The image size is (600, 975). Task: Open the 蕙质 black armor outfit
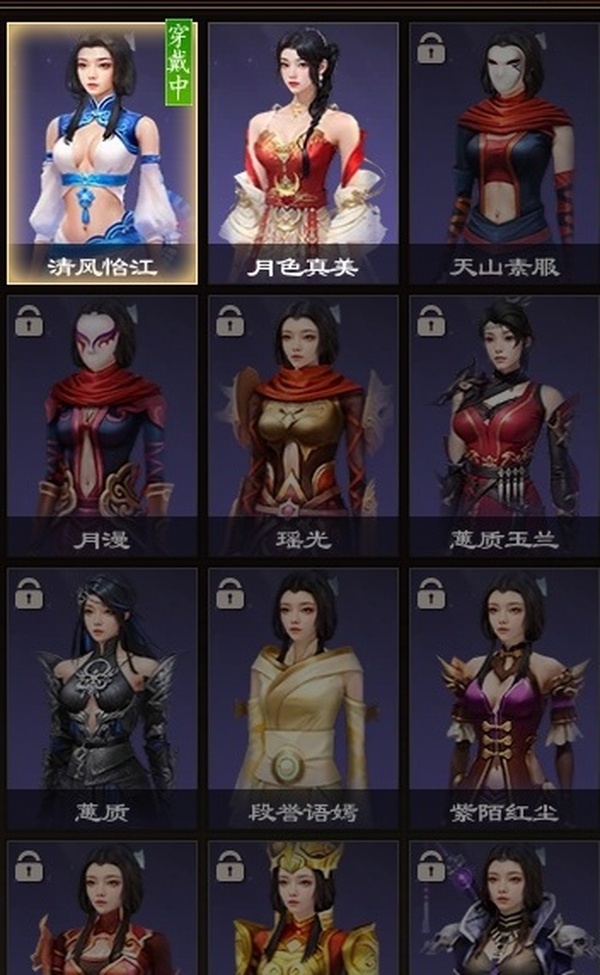pos(103,698)
